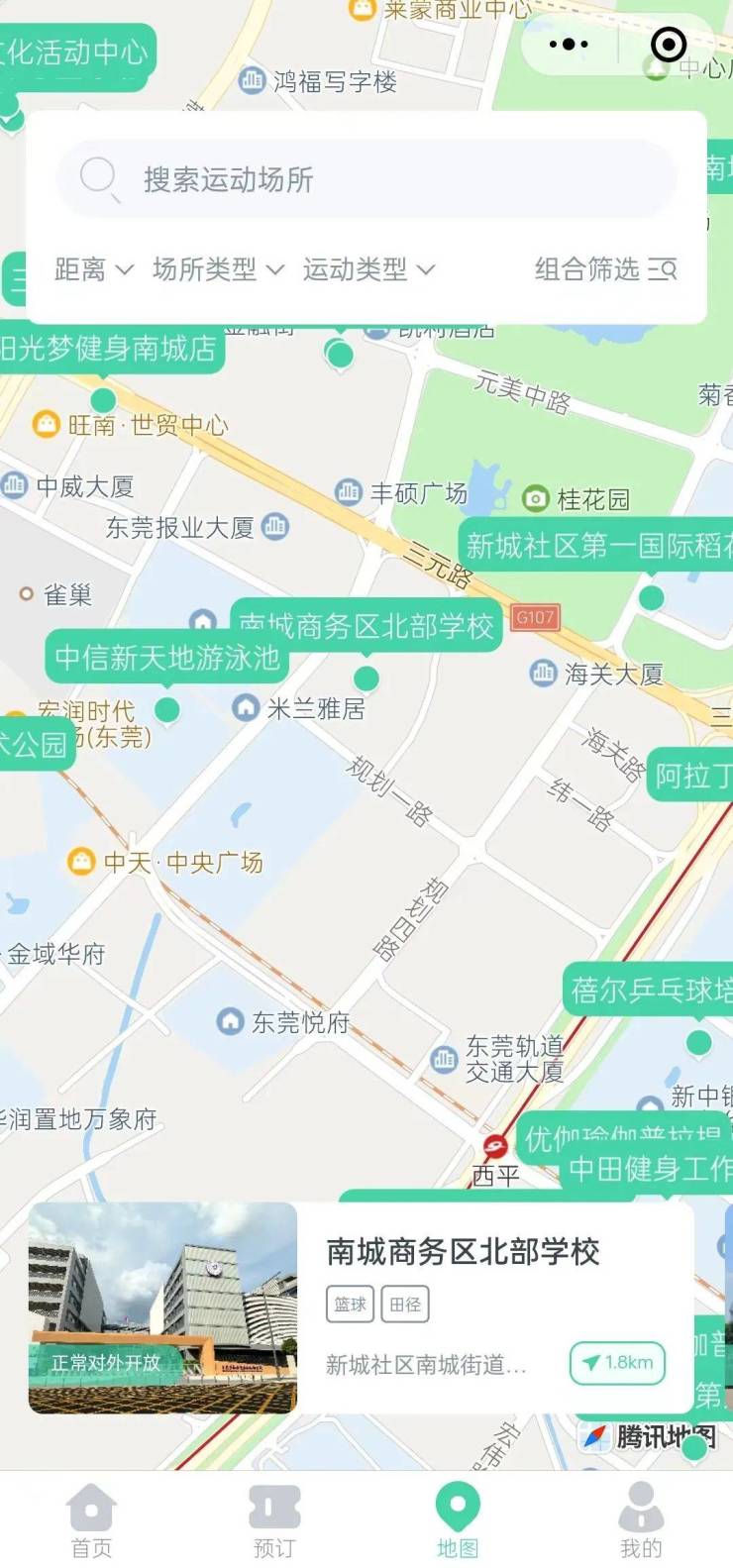Tap the 中田健身工作 map marker
Viewport: 733px width, 1568px height.
tap(649, 1169)
